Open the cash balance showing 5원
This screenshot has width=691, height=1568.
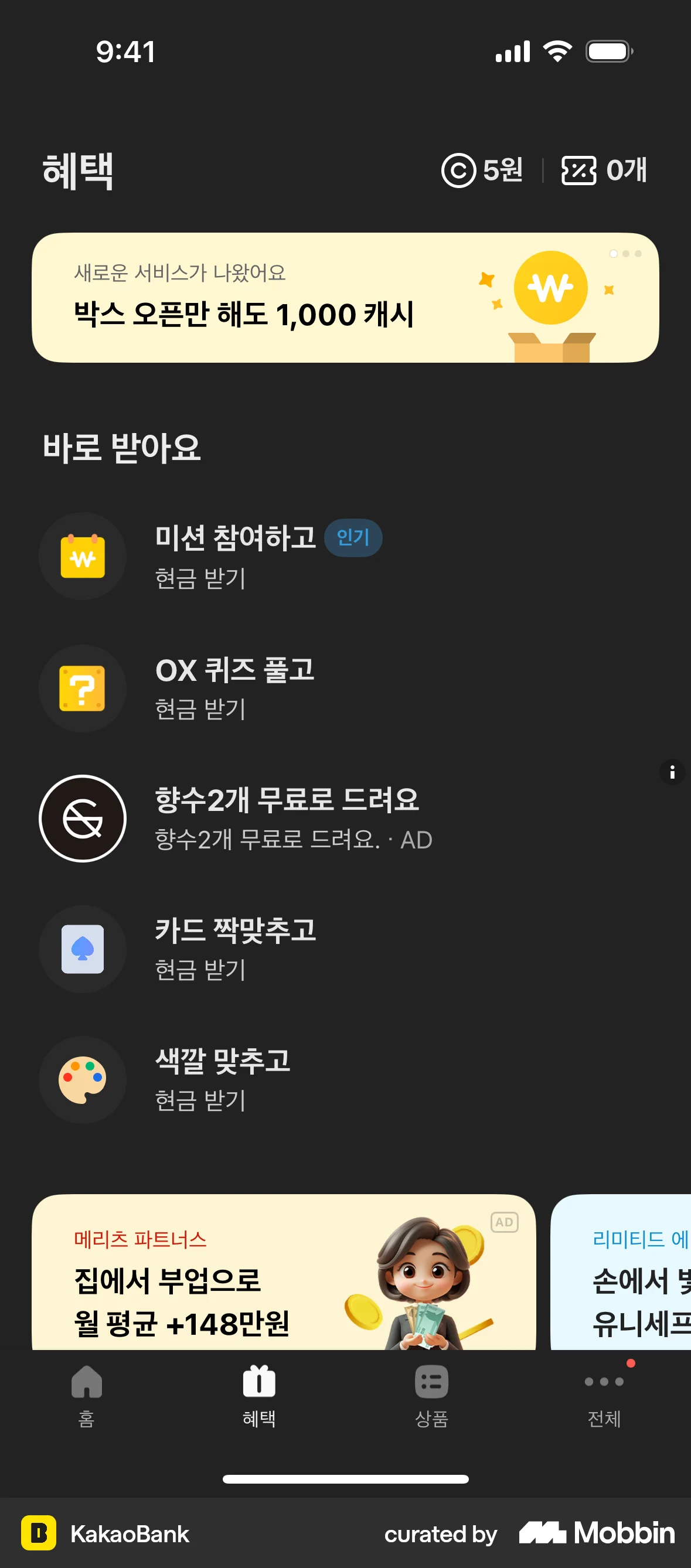tap(483, 172)
